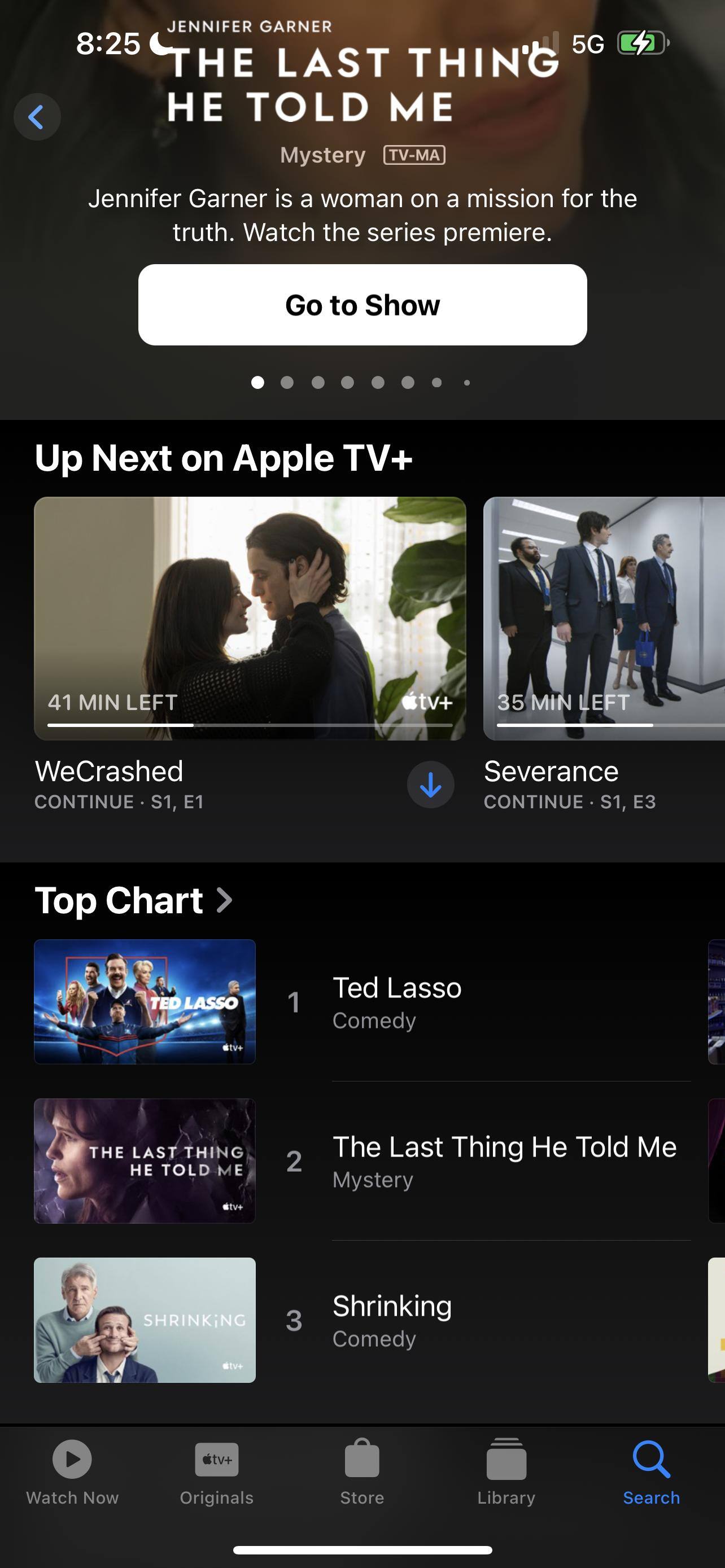
Task: Go back using the back arrow
Action: pyautogui.click(x=37, y=117)
